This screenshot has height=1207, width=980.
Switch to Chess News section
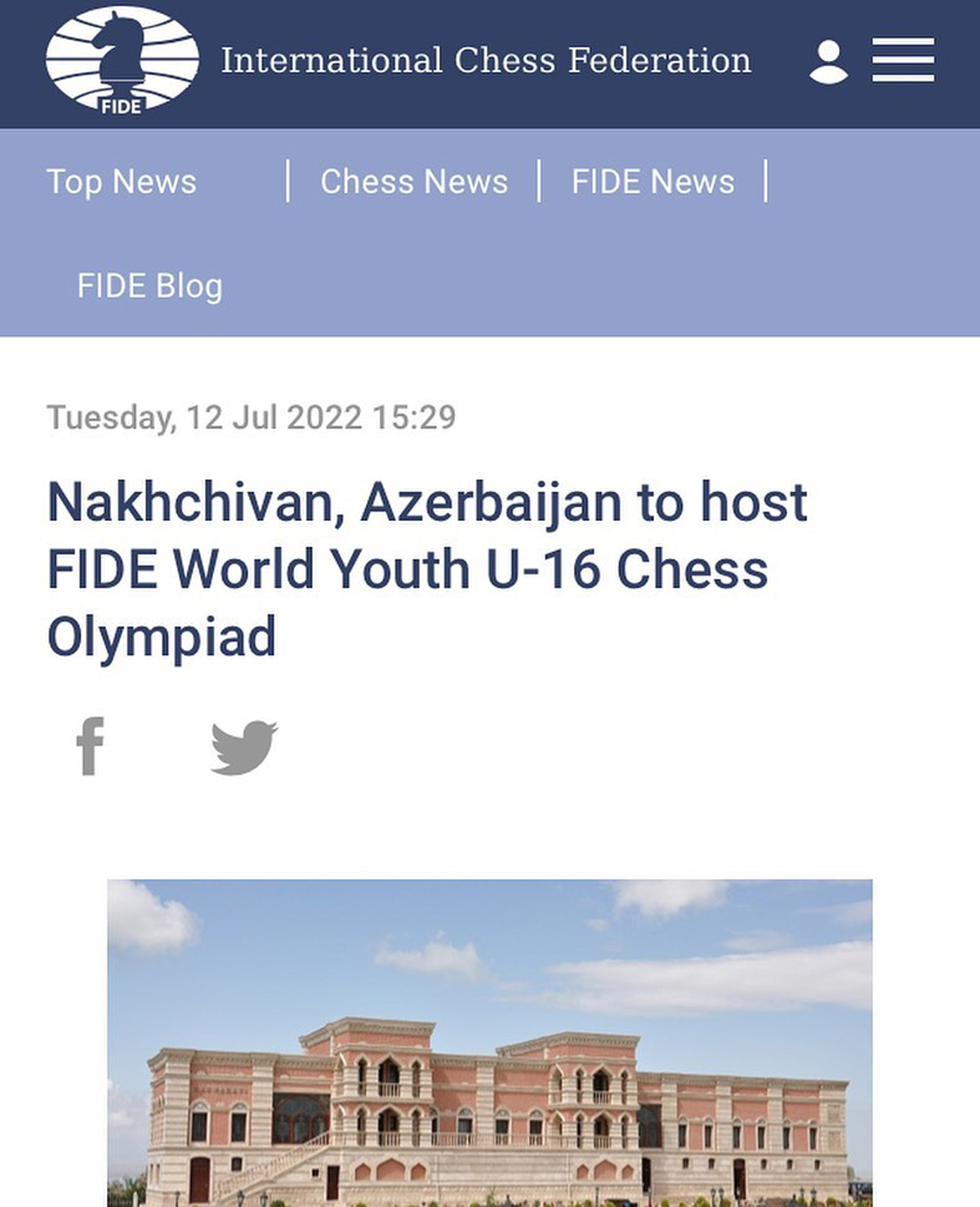click(414, 181)
